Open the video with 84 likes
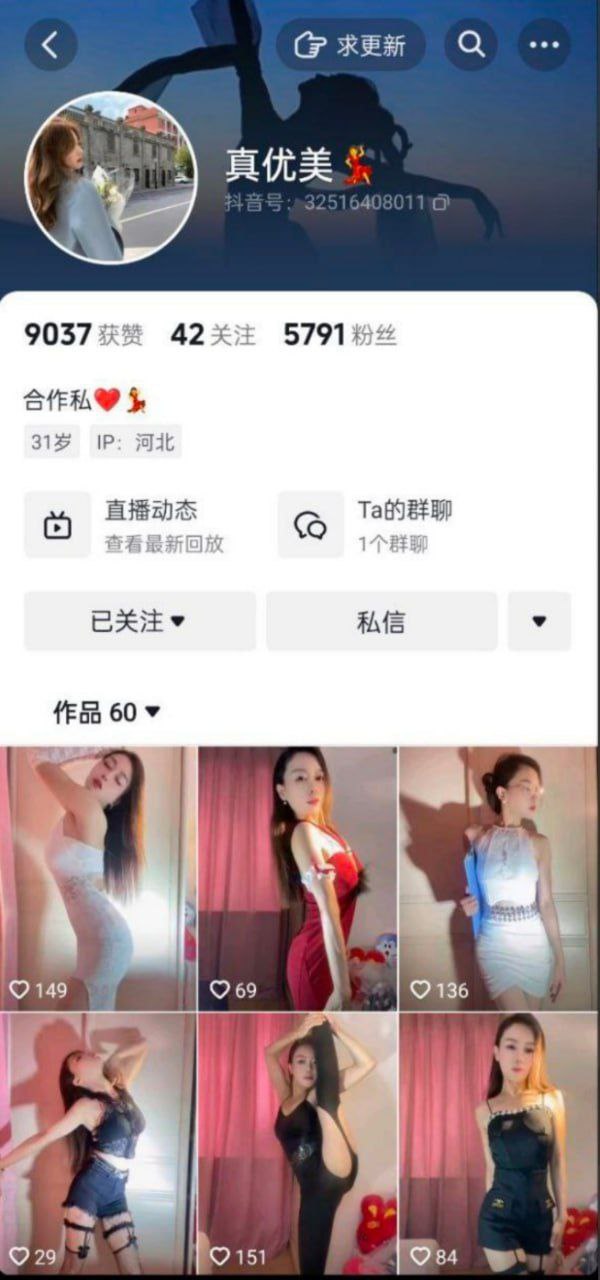The image size is (600, 1280). (x=498, y=1142)
